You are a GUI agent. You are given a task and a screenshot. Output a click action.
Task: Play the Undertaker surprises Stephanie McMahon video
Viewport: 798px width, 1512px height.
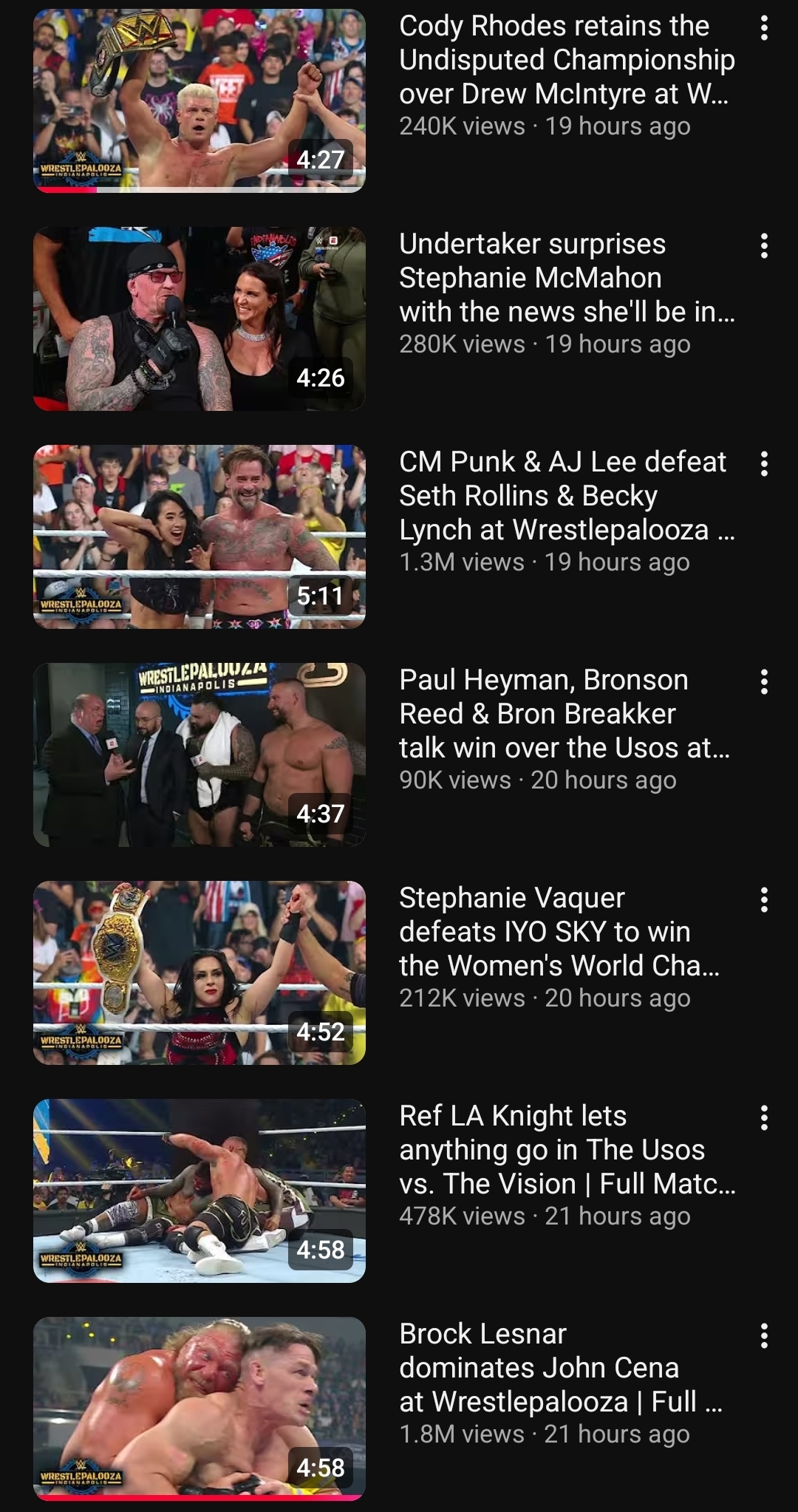[x=199, y=319]
